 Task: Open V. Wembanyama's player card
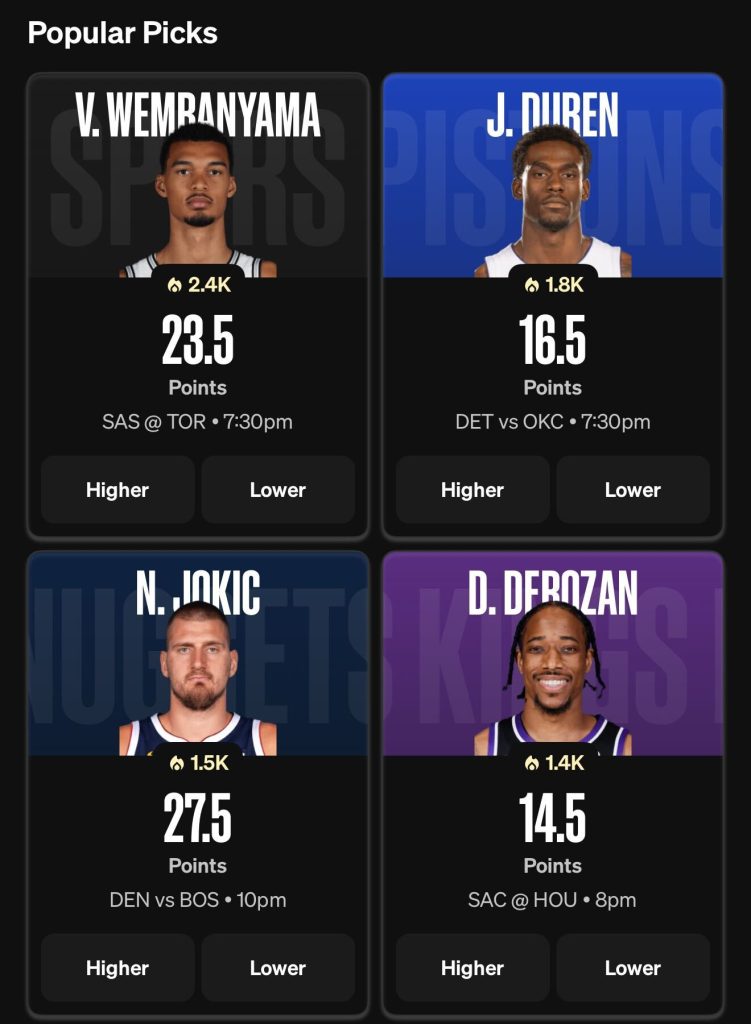(x=198, y=190)
